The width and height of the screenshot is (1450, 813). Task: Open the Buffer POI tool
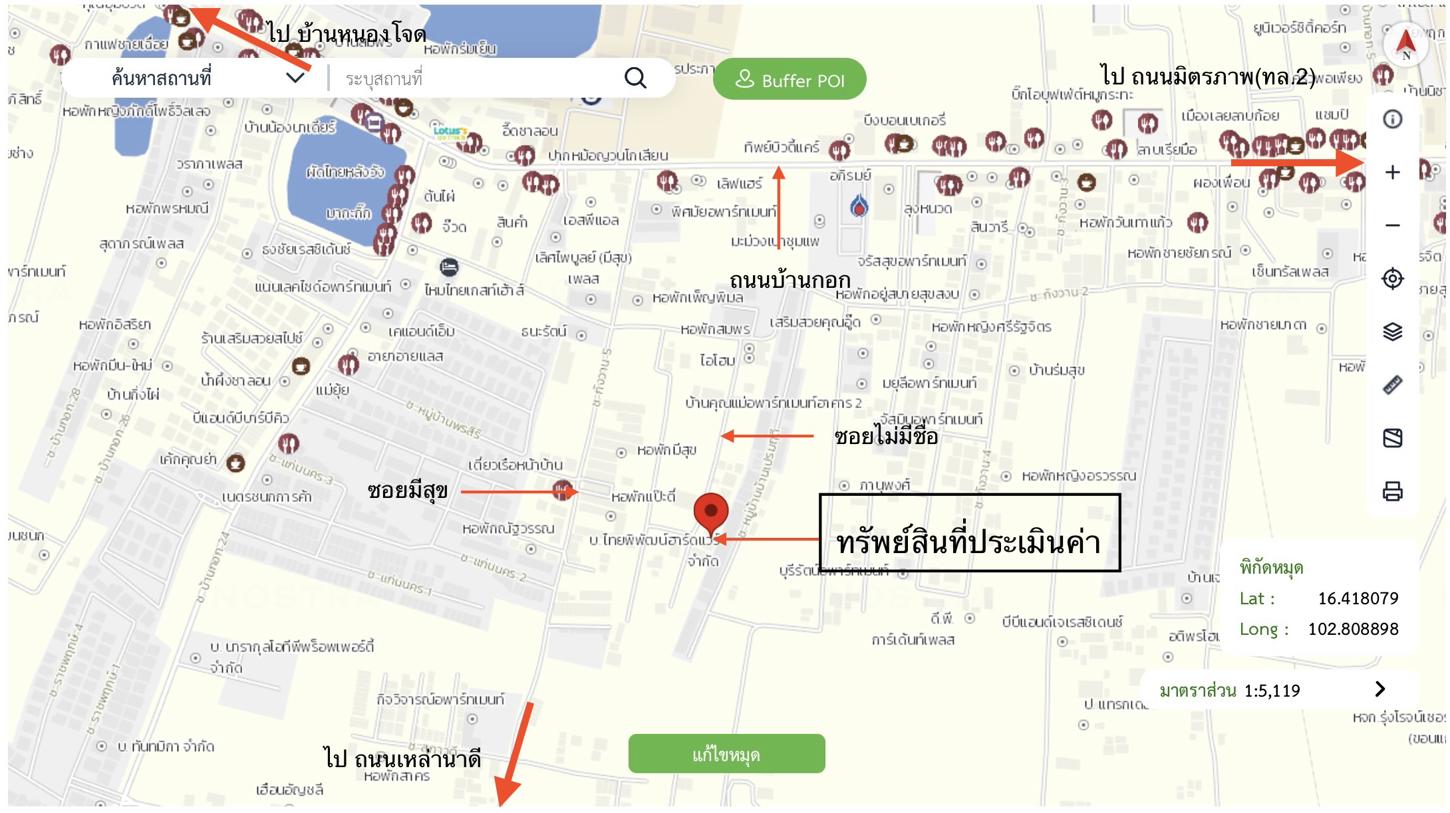pyautogui.click(x=789, y=80)
